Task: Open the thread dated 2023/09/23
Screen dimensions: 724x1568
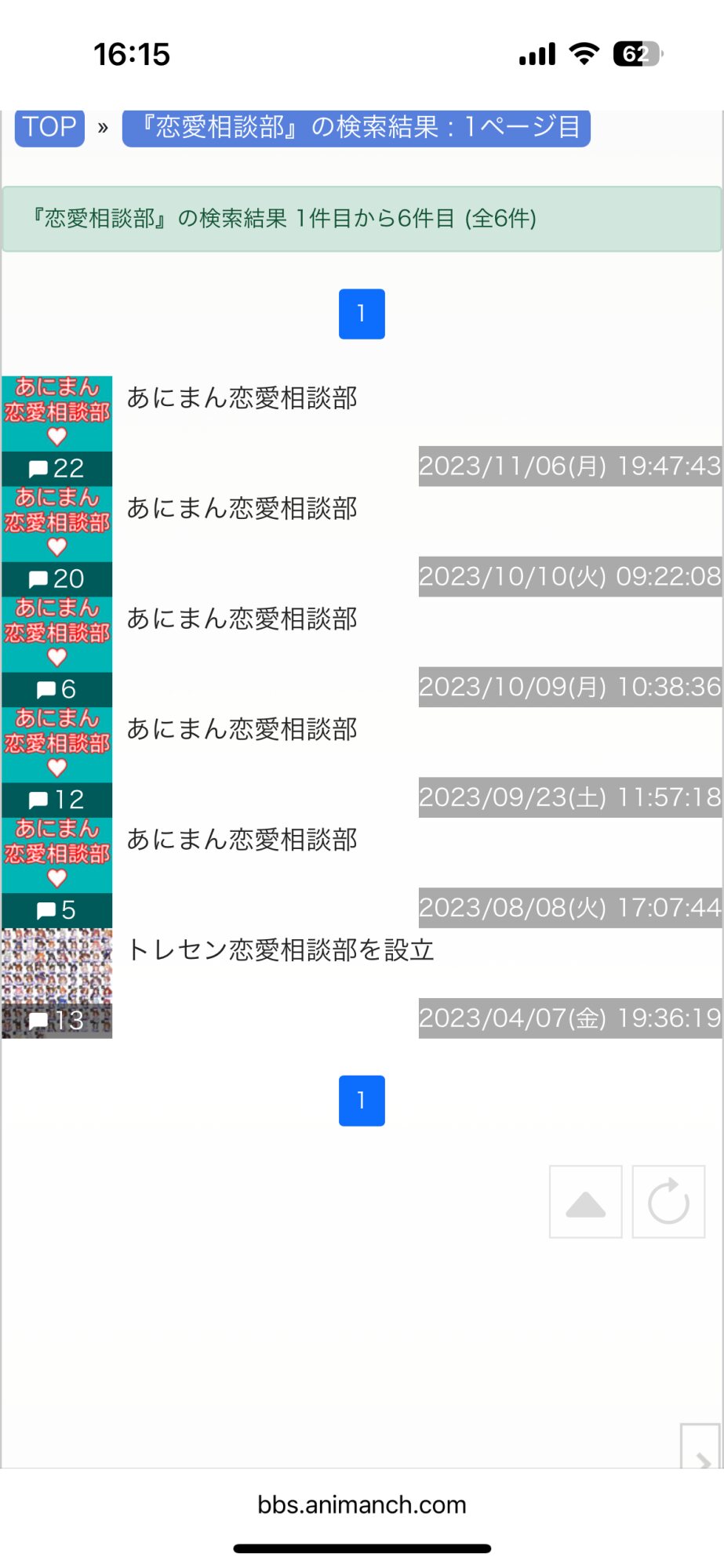Action: [242, 730]
